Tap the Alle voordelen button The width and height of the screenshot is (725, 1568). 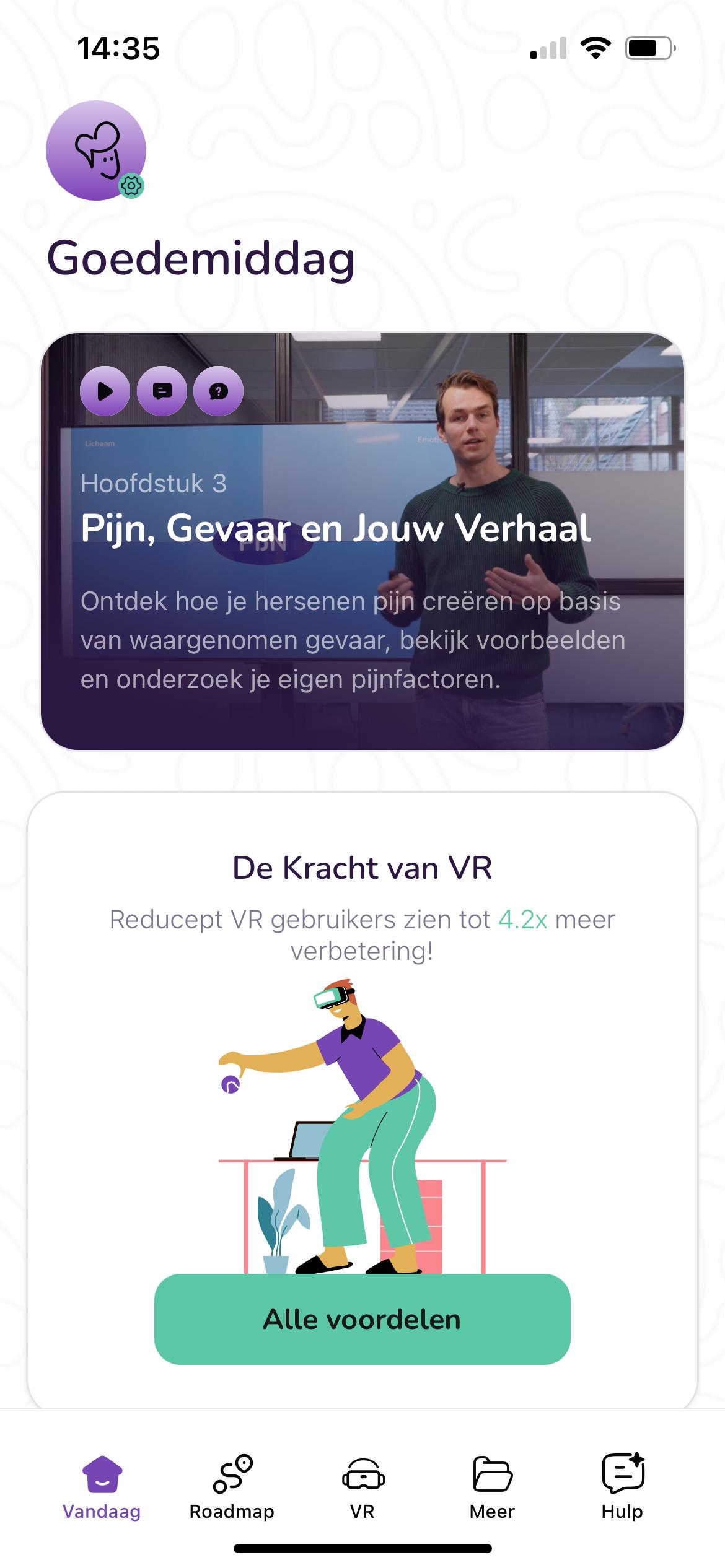point(362,1319)
